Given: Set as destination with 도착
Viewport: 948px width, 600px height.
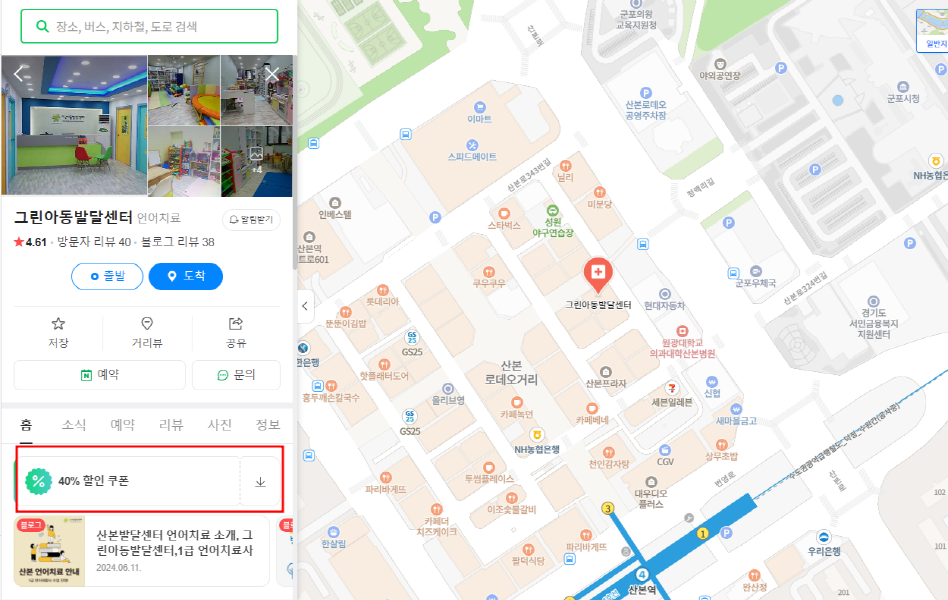Looking at the screenshot, I should (x=185, y=276).
